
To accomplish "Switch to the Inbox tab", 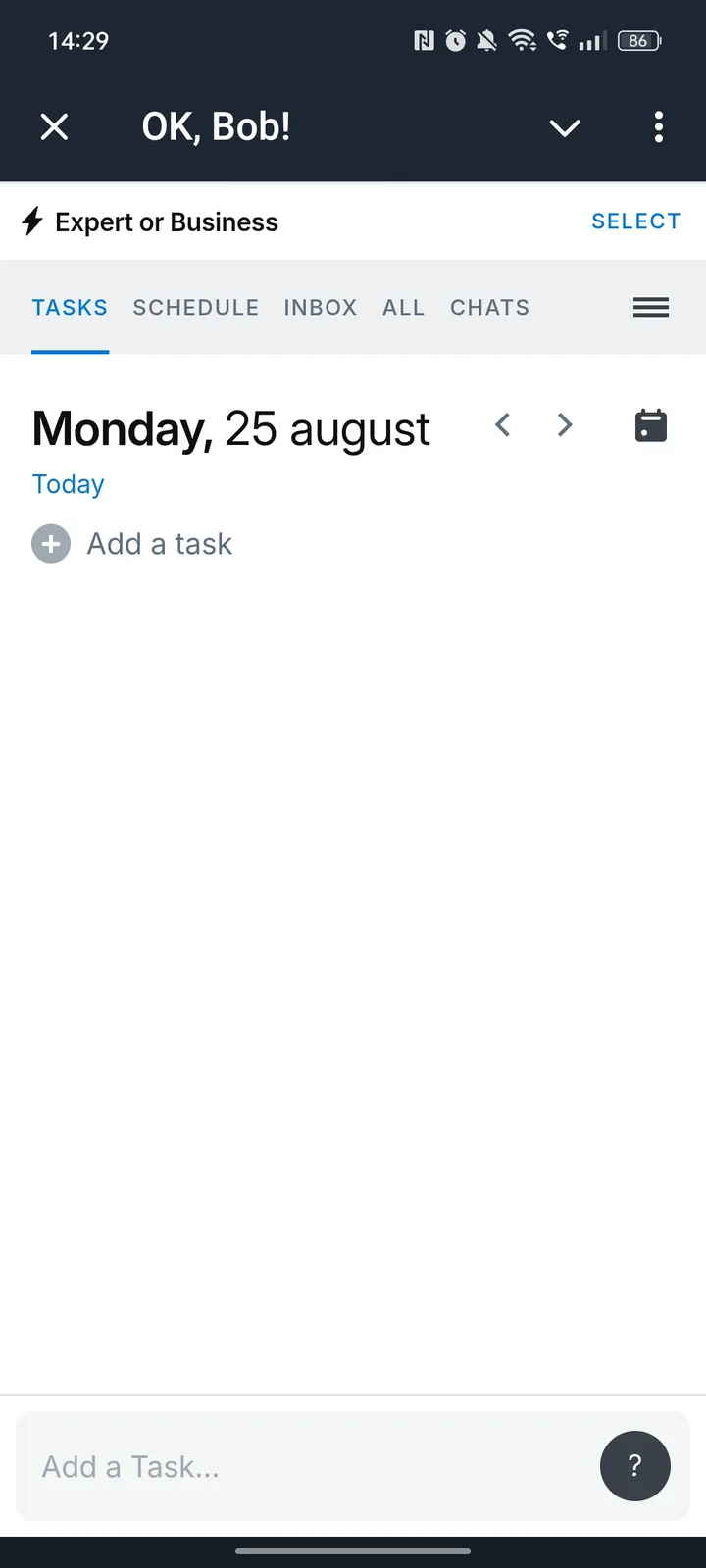I will coord(321,308).
